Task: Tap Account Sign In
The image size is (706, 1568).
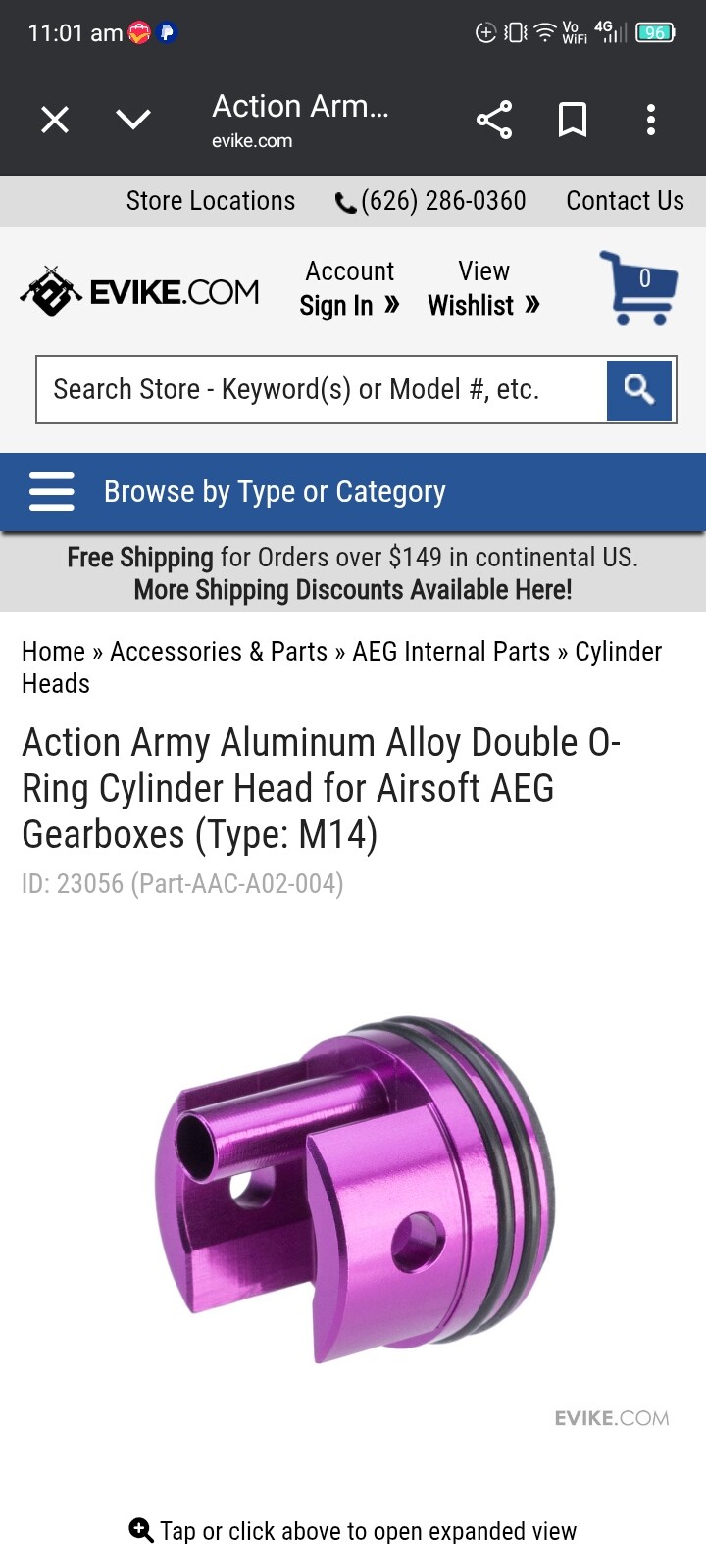Action: coord(350,288)
